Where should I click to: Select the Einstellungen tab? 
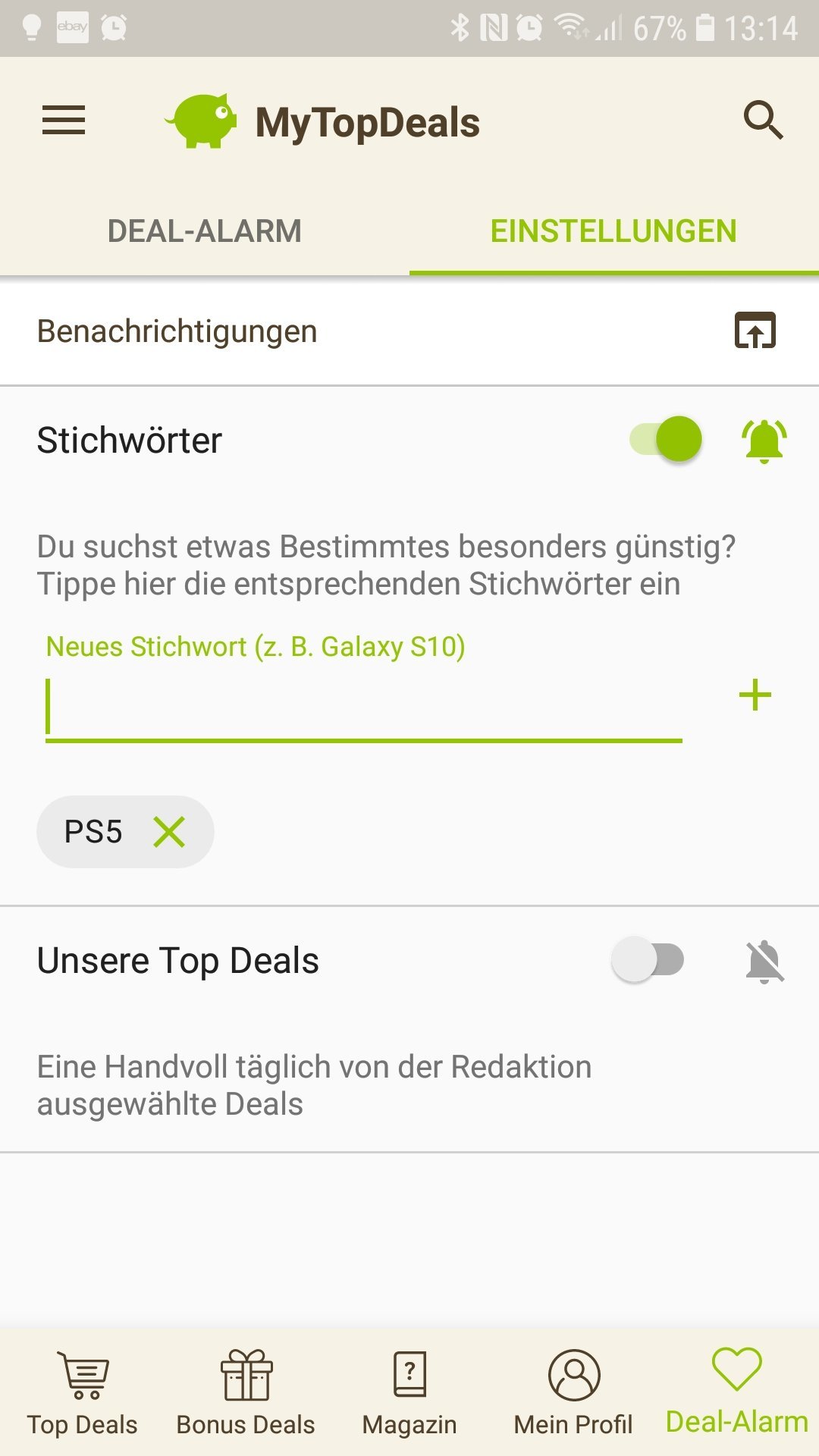(614, 231)
